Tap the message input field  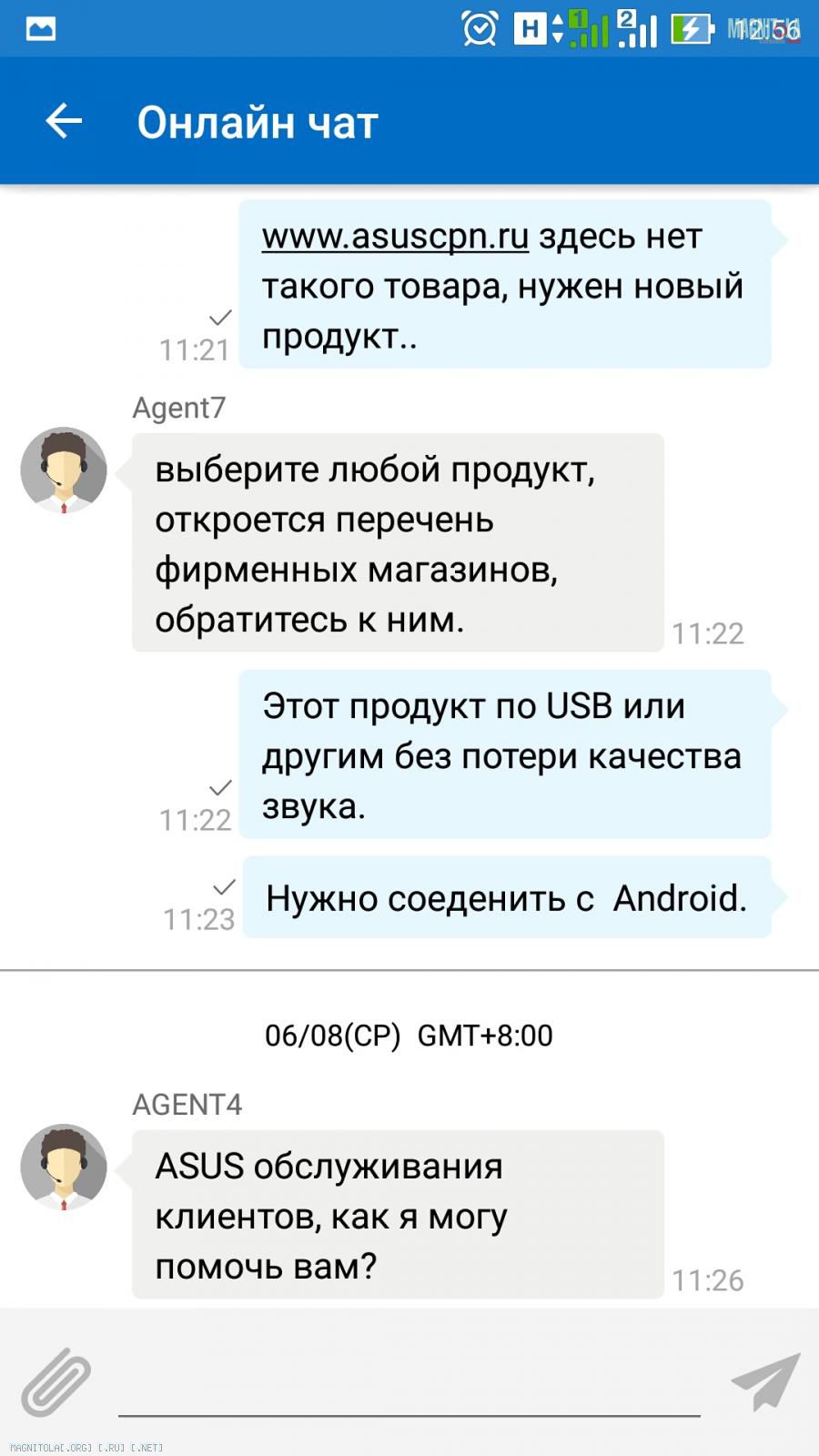[409, 1383]
